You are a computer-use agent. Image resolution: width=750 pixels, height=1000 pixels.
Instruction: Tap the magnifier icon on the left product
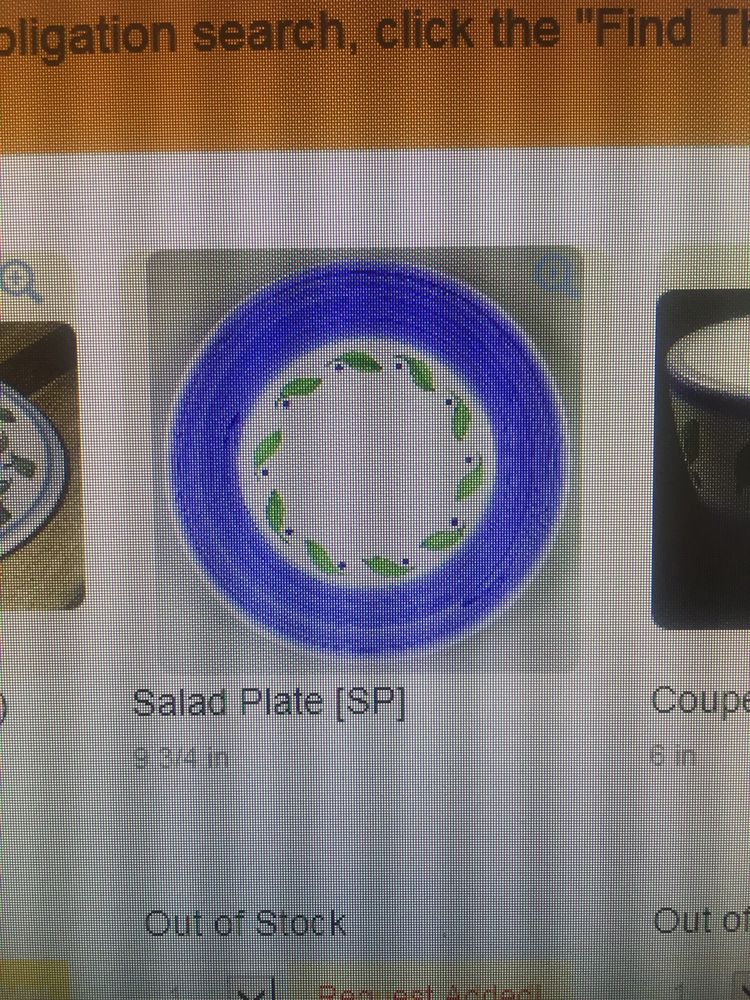tap(19, 282)
